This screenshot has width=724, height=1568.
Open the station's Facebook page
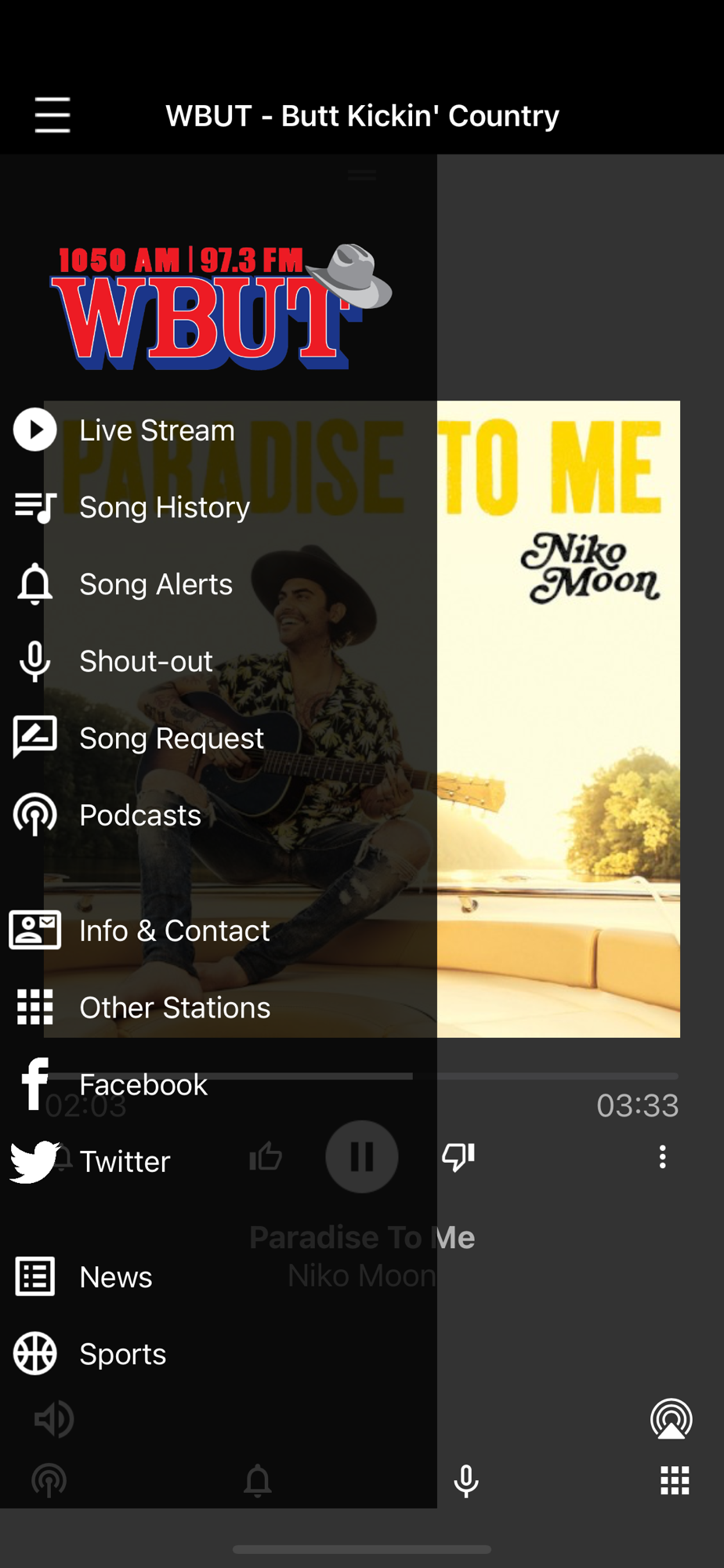point(143,1084)
